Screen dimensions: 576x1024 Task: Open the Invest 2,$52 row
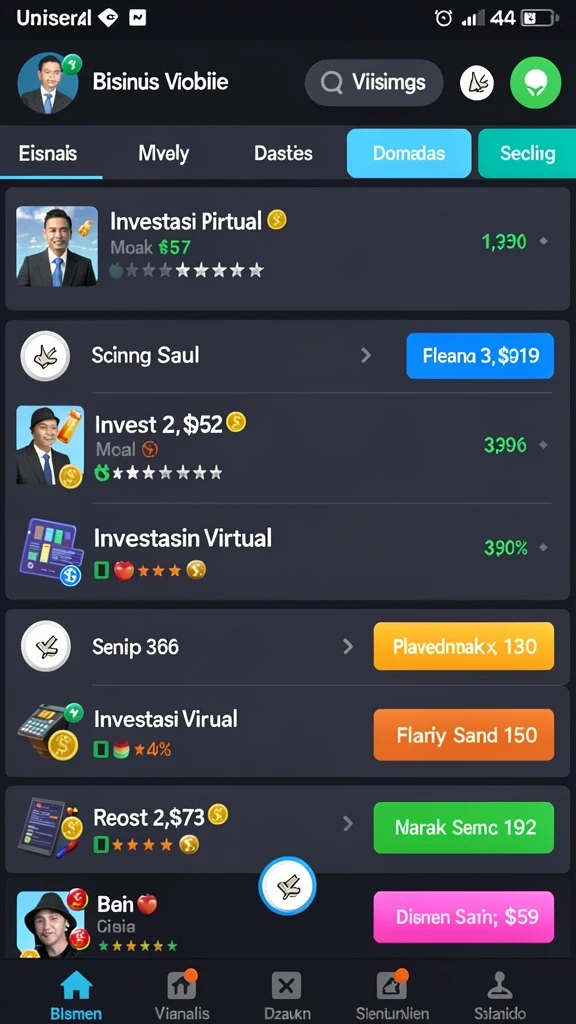tap(287, 447)
